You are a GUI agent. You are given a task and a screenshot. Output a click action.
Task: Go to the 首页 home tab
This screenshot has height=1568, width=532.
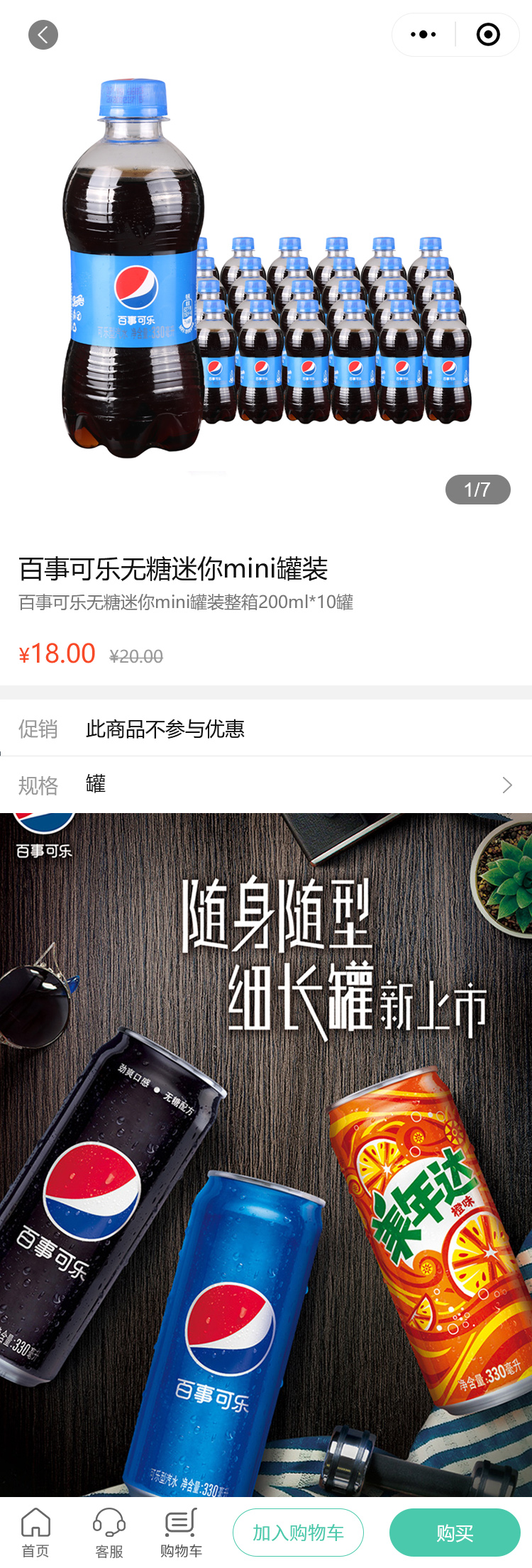35,1532
